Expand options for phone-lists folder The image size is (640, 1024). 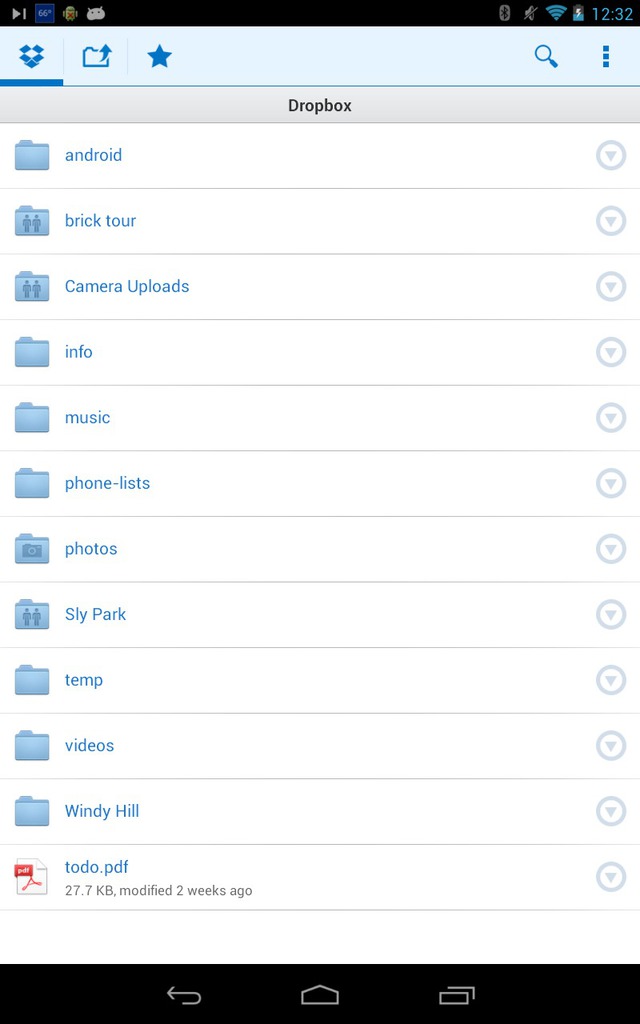click(611, 483)
